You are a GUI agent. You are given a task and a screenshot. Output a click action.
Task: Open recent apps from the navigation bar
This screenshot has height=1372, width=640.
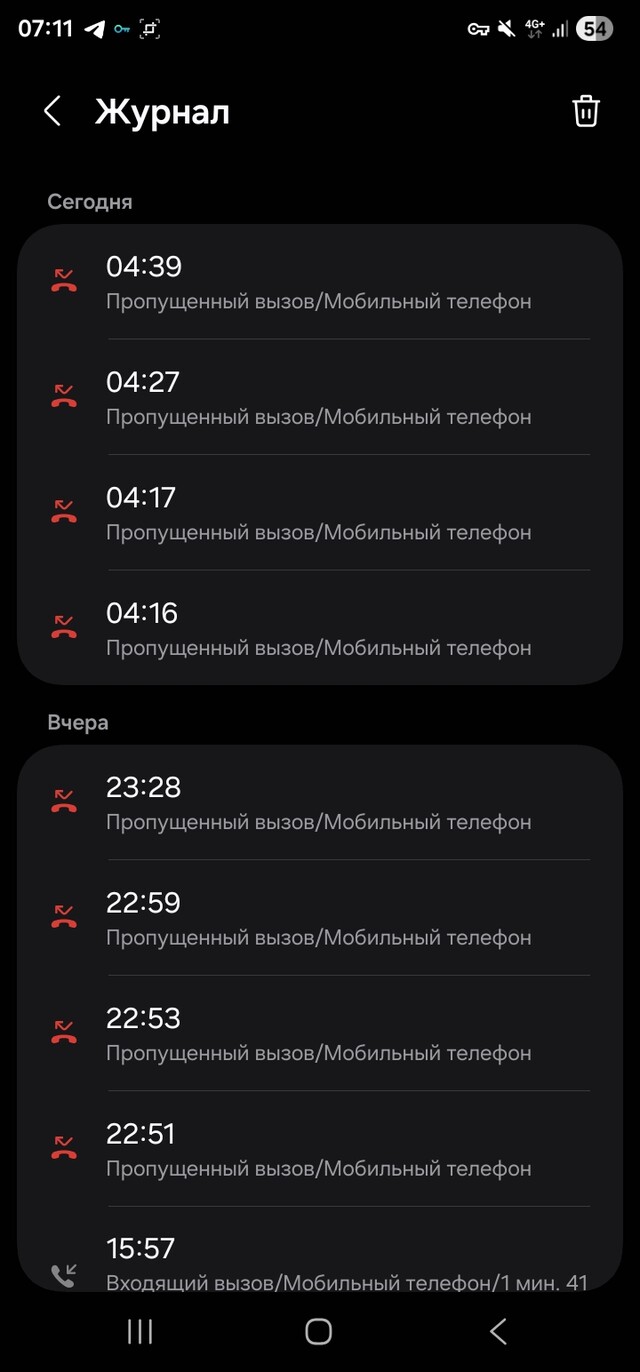click(x=140, y=1331)
